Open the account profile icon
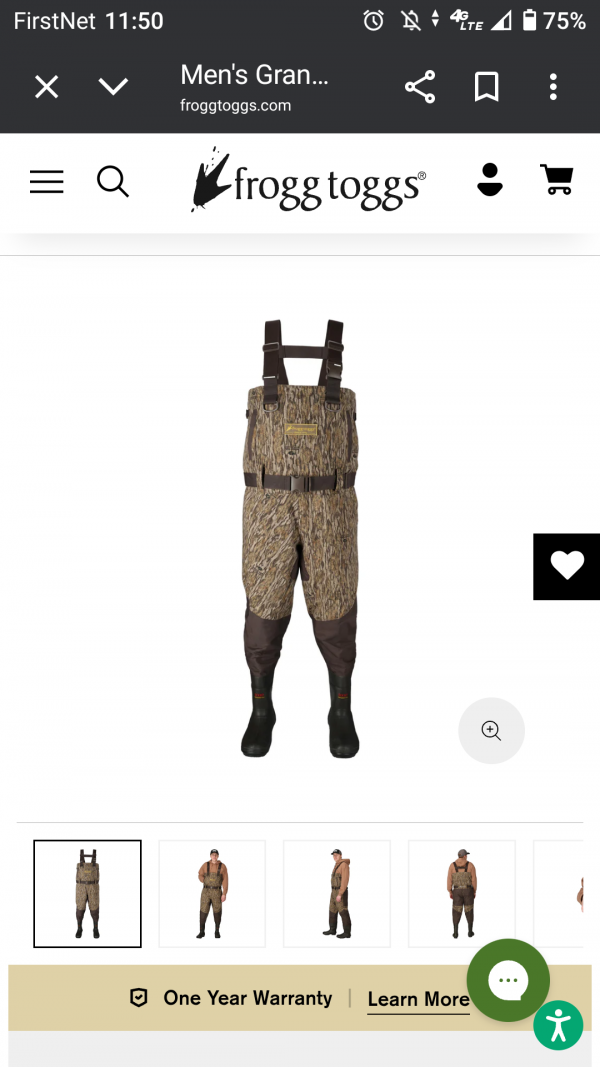The width and height of the screenshot is (600, 1067). (x=490, y=180)
